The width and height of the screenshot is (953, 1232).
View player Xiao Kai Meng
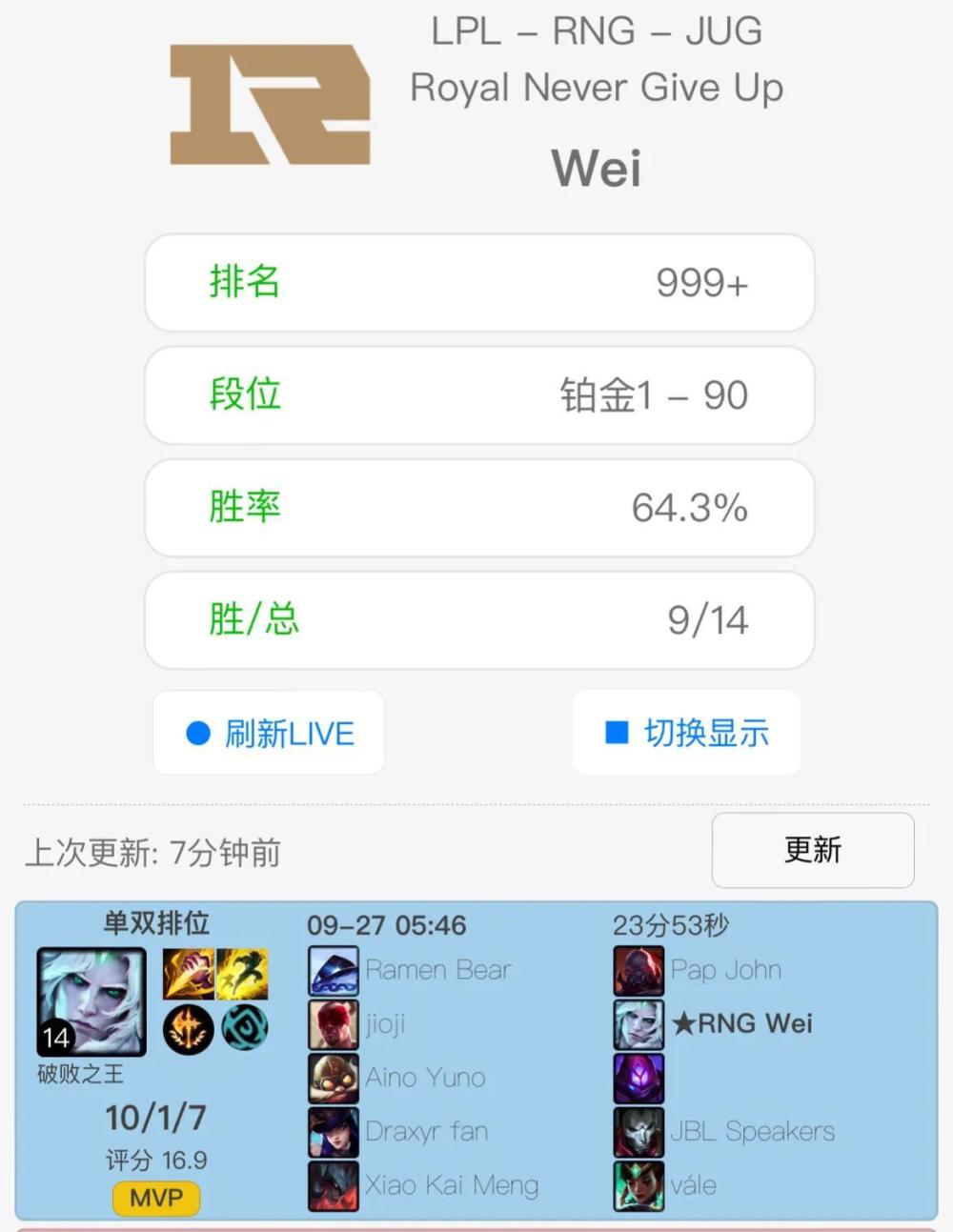coord(451,1185)
